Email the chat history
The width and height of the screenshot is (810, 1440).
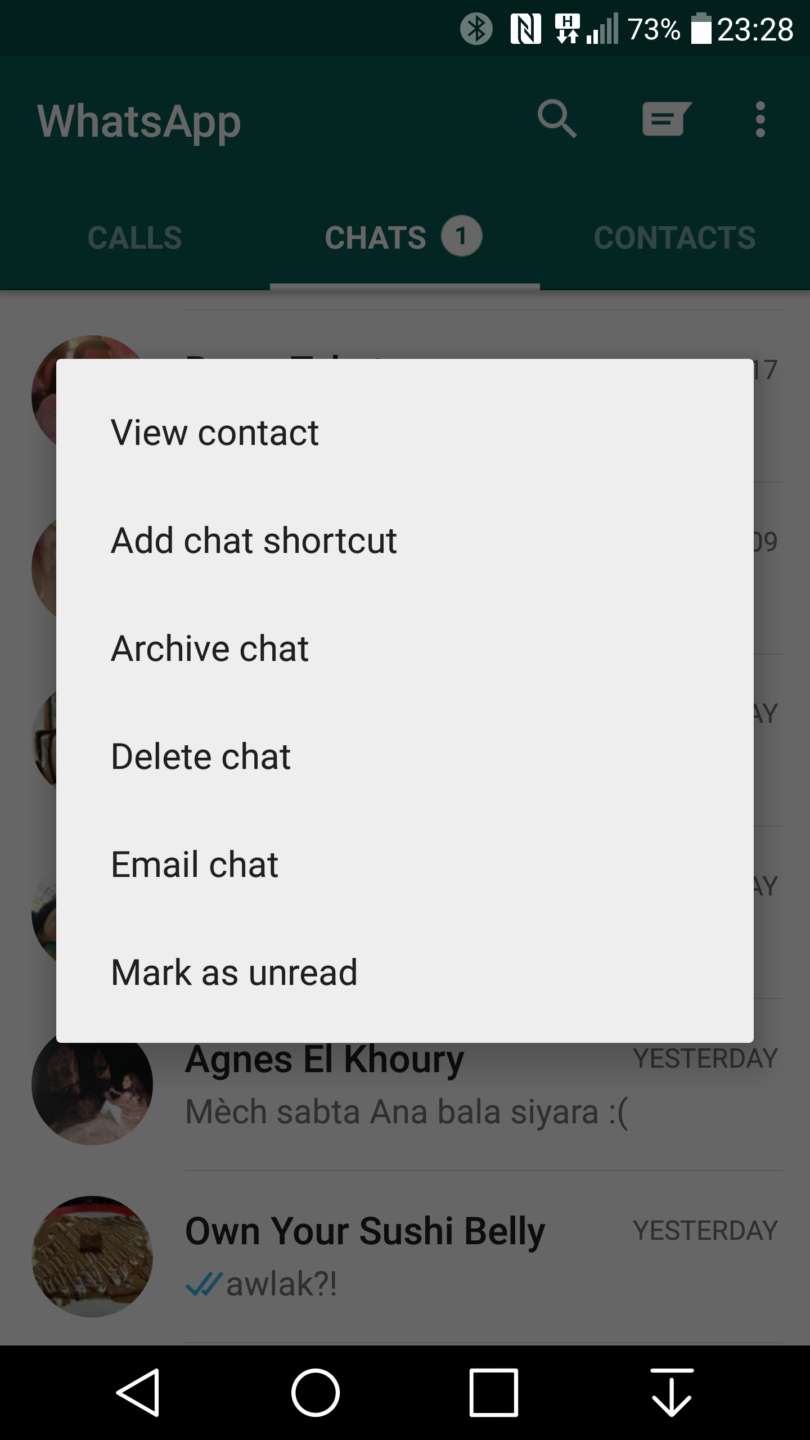(x=194, y=864)
